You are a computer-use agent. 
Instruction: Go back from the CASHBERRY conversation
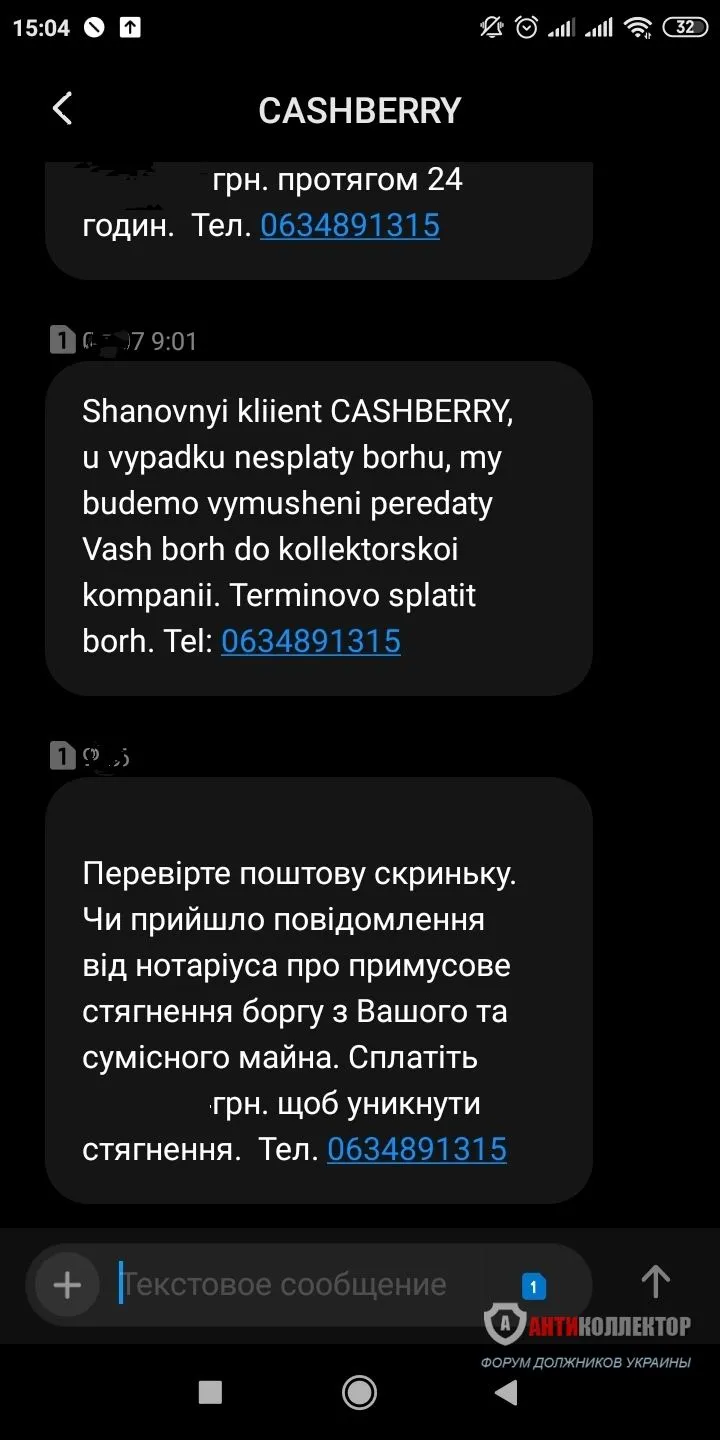(62, 109)
